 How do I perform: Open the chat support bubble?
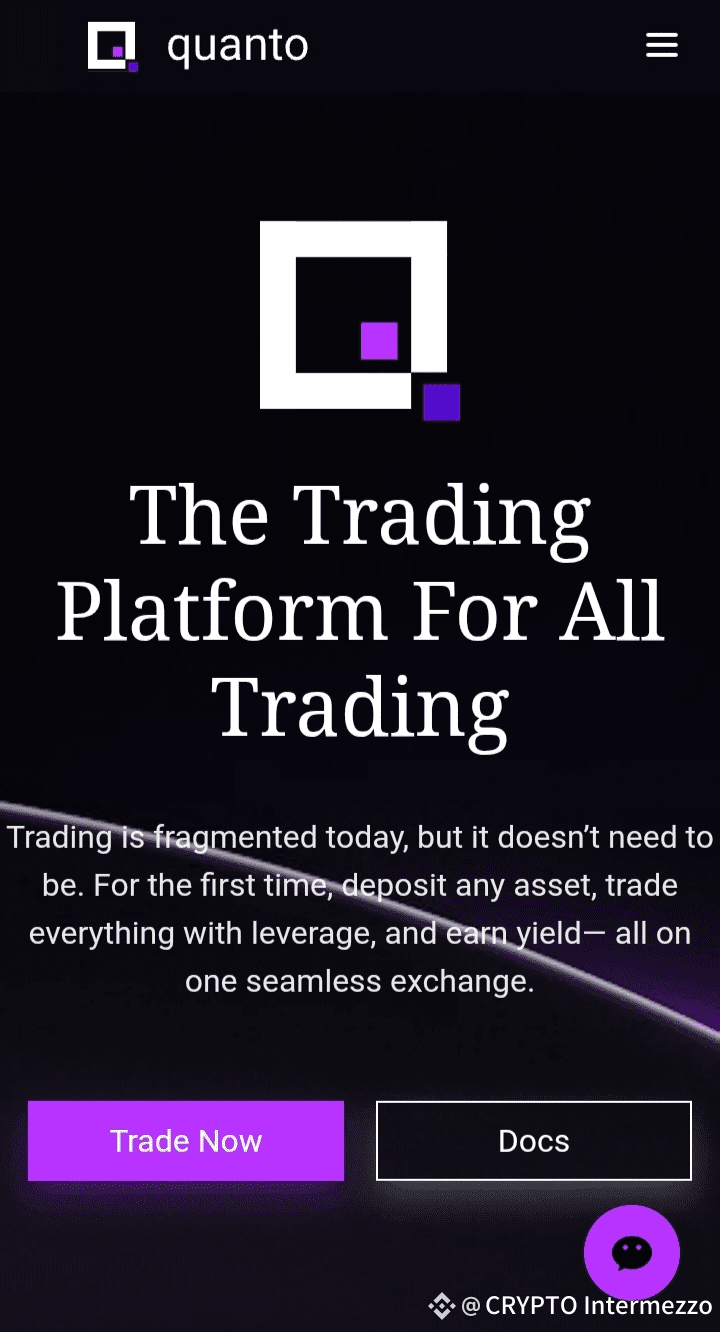(631, 1252)
